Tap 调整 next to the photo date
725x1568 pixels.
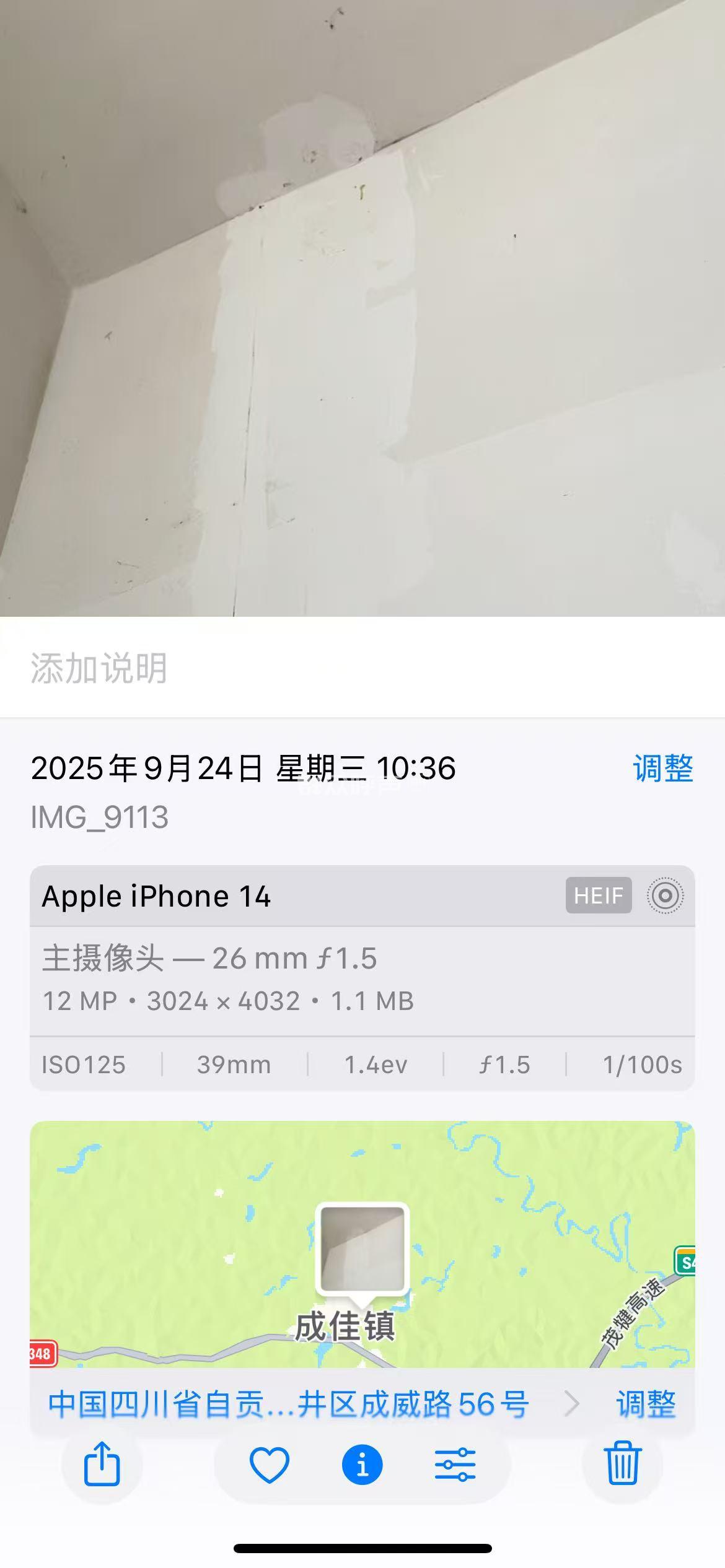[662, 769]
